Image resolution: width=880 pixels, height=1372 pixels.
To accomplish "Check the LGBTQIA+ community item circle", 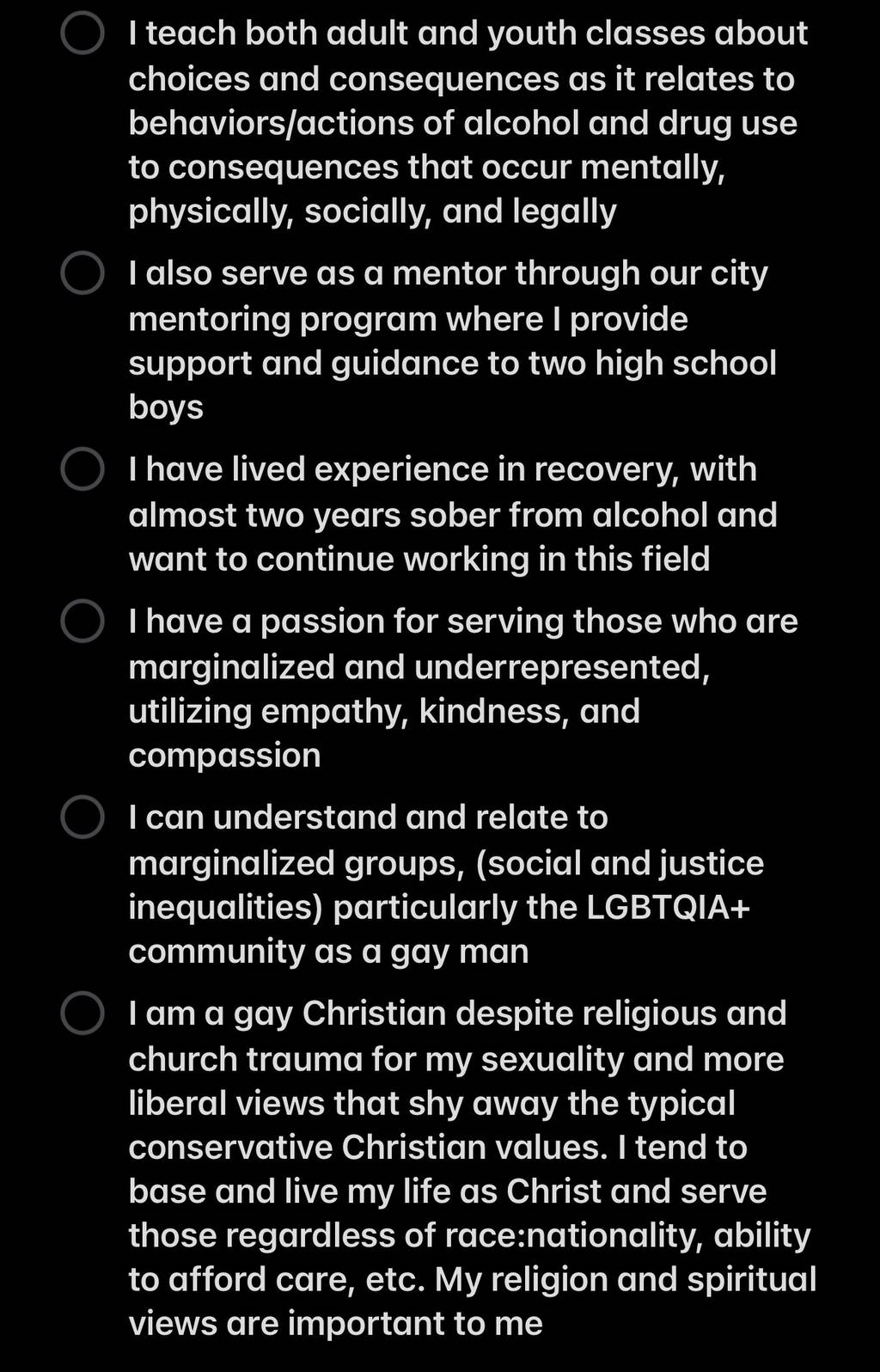I will [x=82, y=818].
